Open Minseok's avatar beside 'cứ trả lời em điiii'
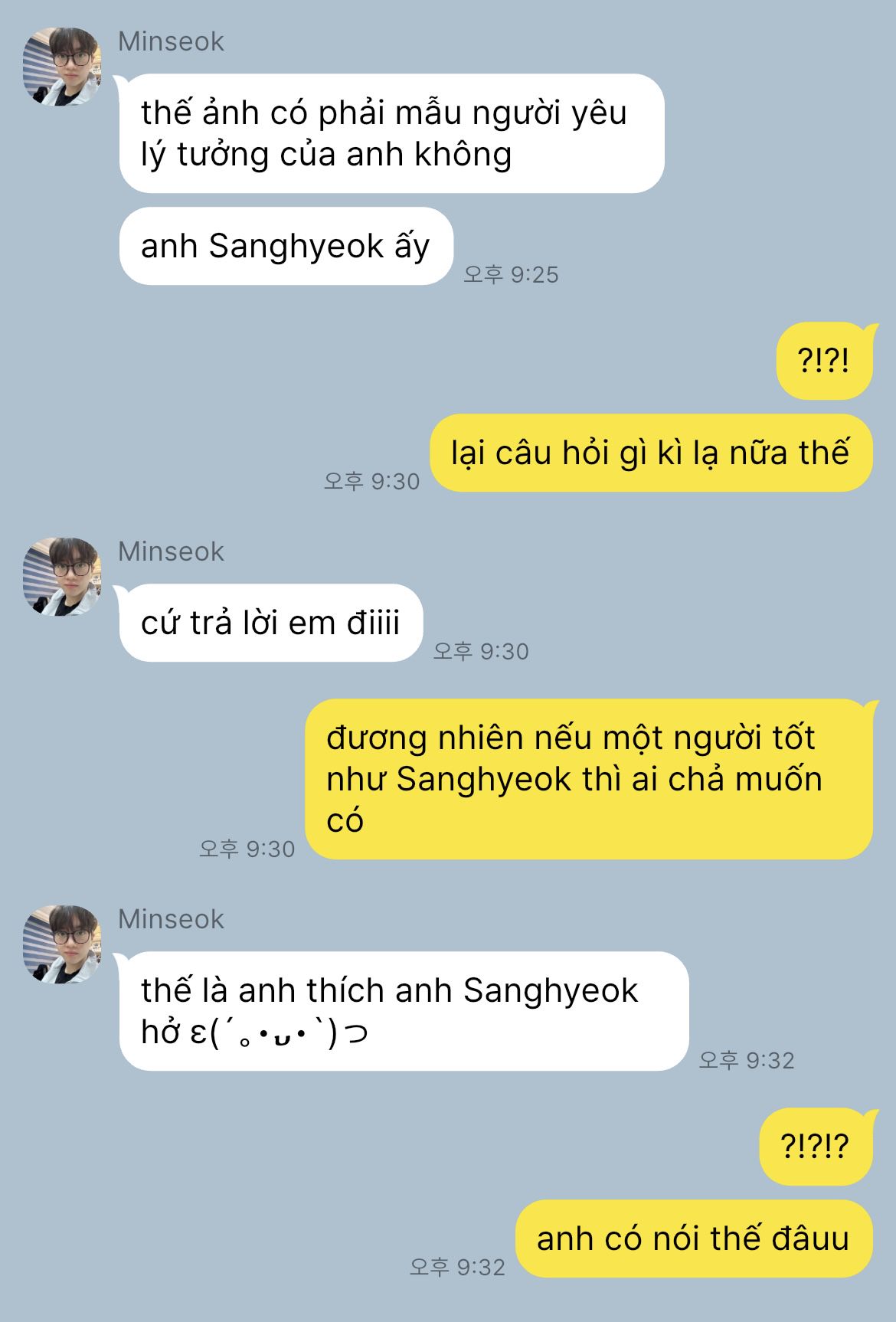This screenshot has width=896, height=1322. tap(62, 576)
